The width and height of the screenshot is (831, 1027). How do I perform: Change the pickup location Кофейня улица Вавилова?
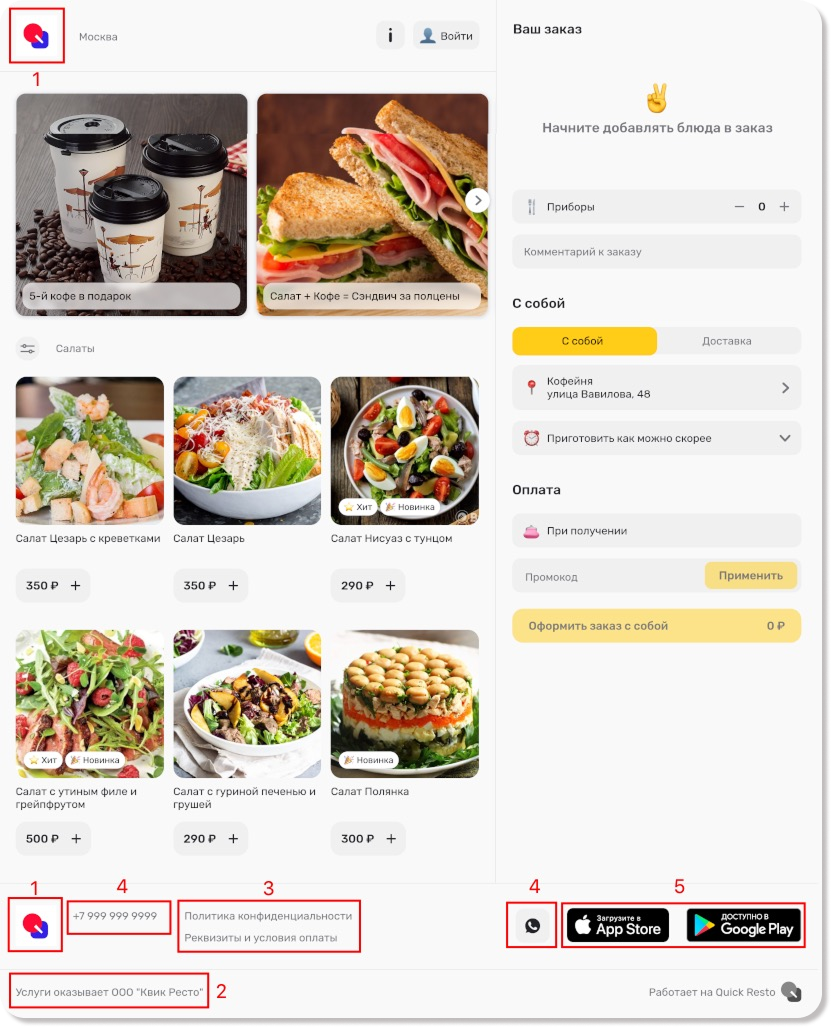656,388
